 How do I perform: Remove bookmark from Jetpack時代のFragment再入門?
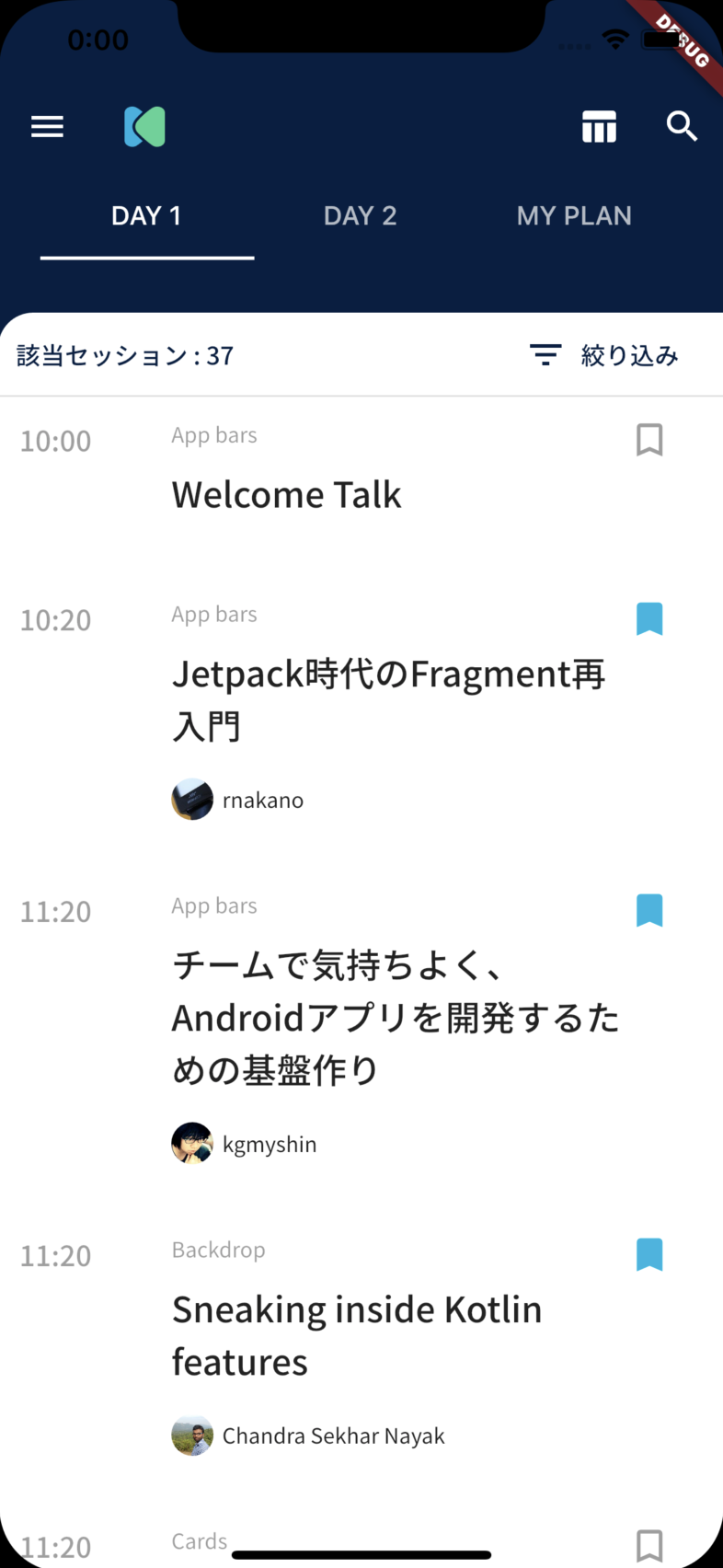click(649, 619)
